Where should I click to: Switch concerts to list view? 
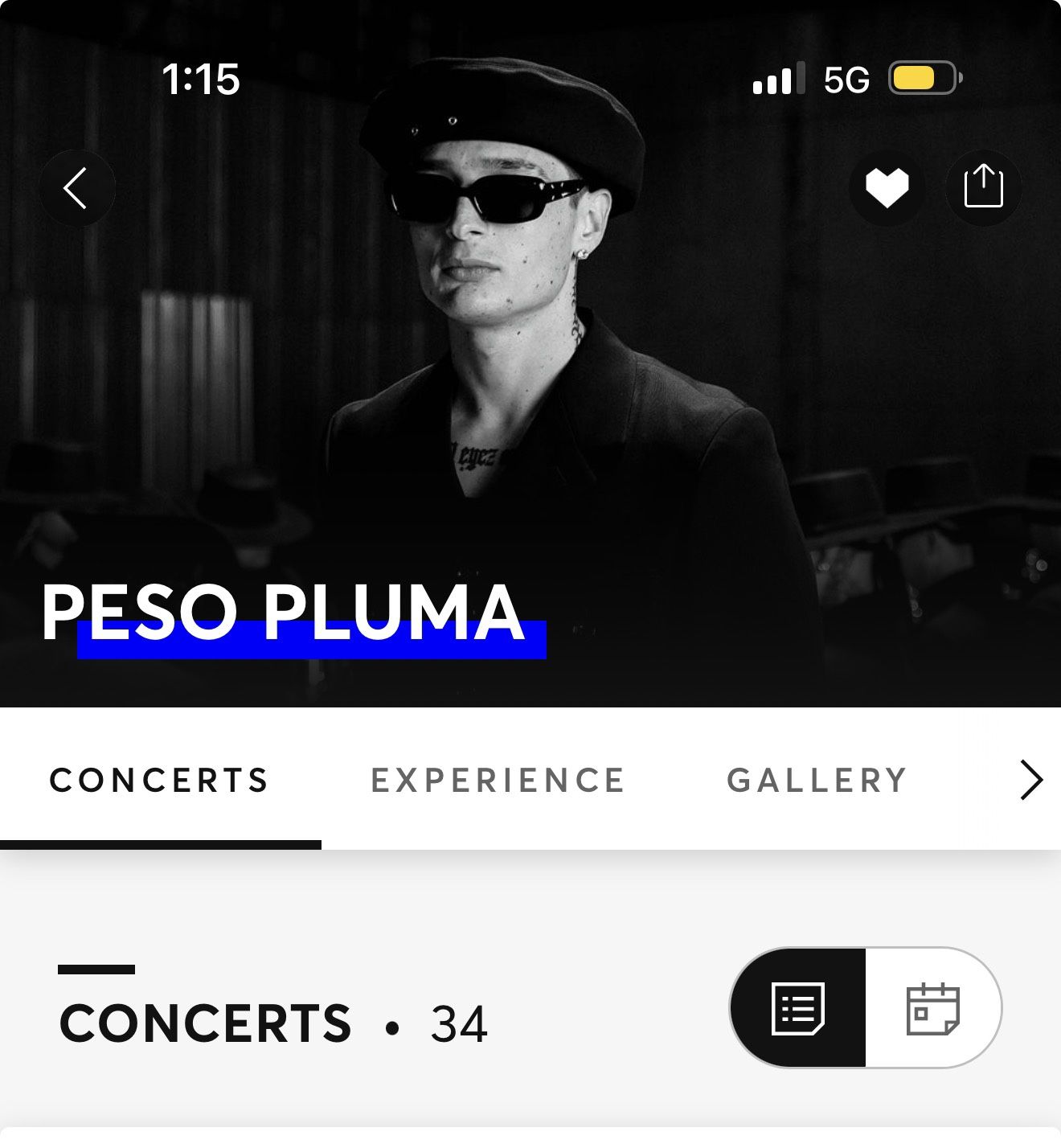point(798,1008)
